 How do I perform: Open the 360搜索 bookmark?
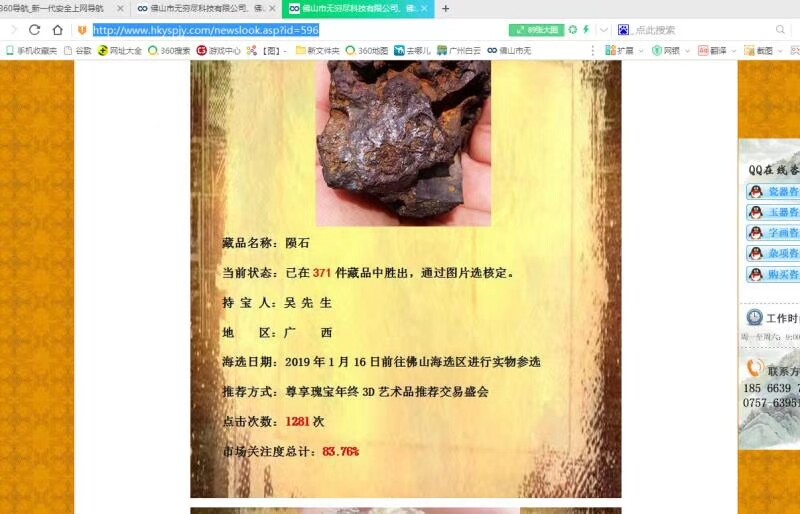169,50
